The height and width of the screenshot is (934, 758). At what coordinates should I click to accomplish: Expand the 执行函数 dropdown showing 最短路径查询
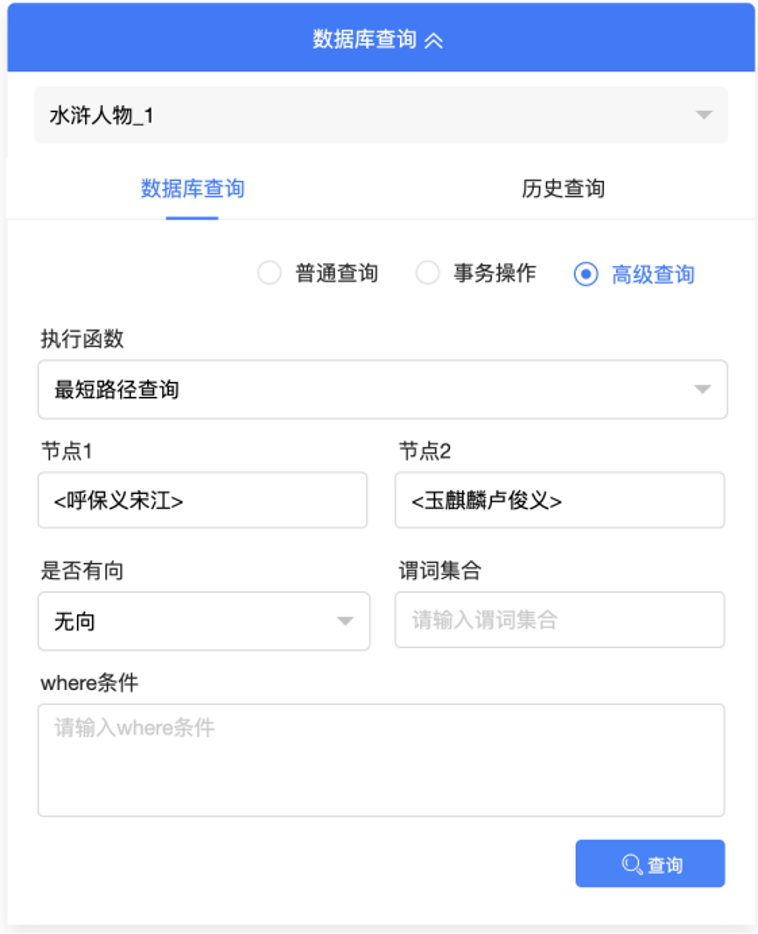pos(382,389)
